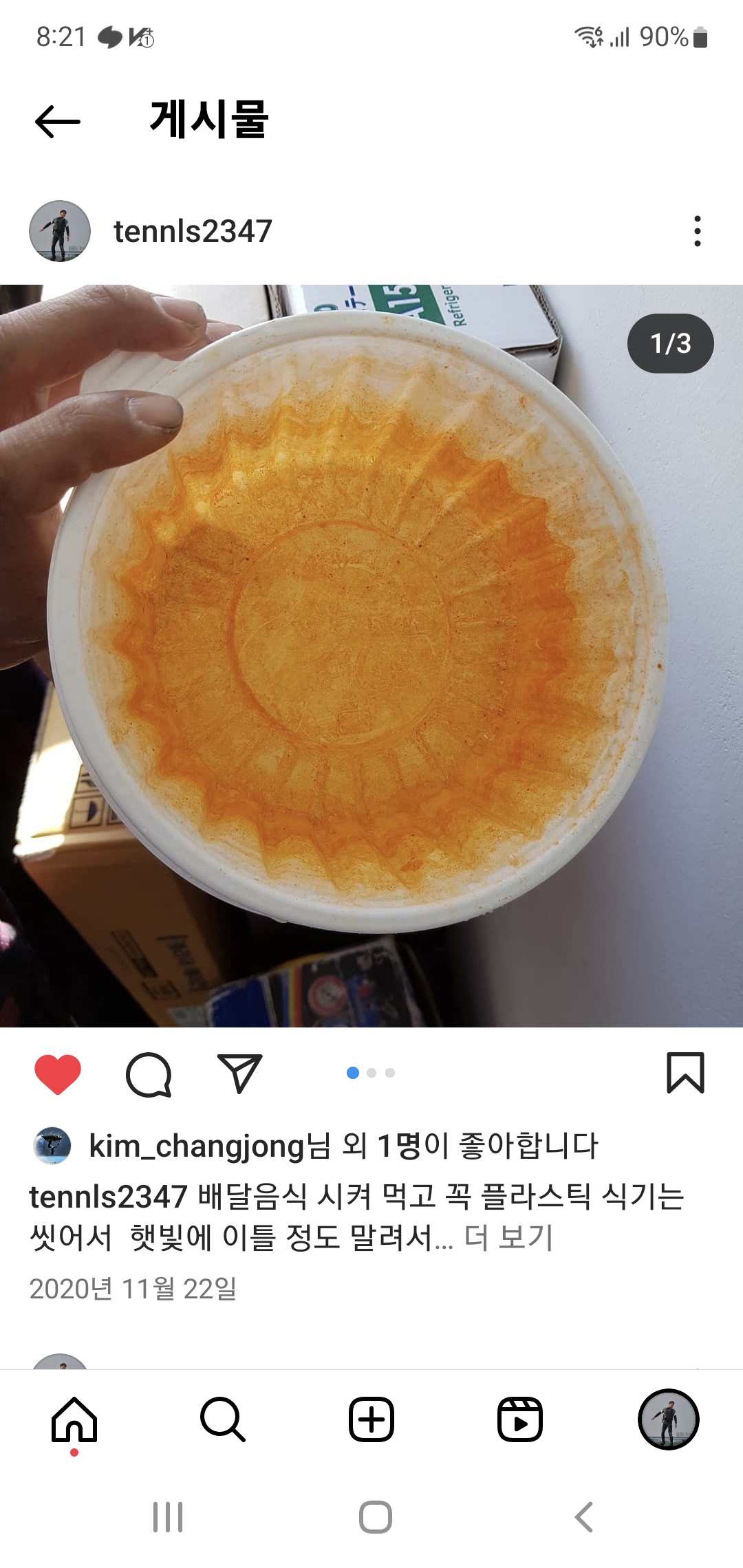Unlike the post with the red heart
Screen dimensions: 743x1568
(x=58, y=1074)
